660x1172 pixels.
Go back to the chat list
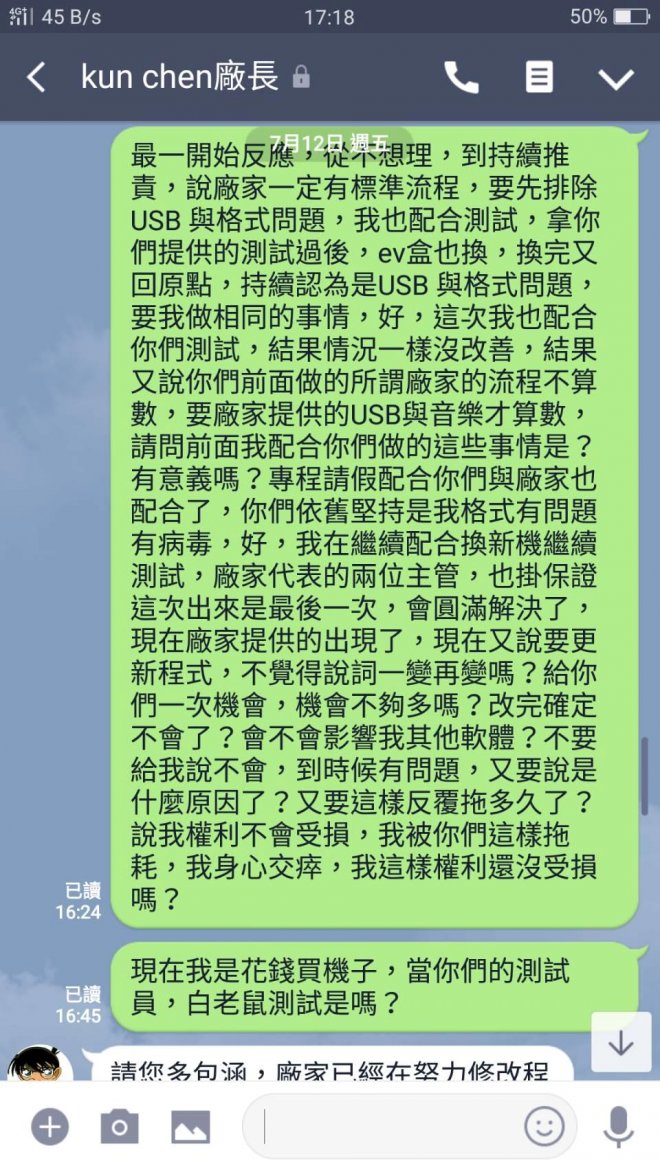tap(37, 78)
